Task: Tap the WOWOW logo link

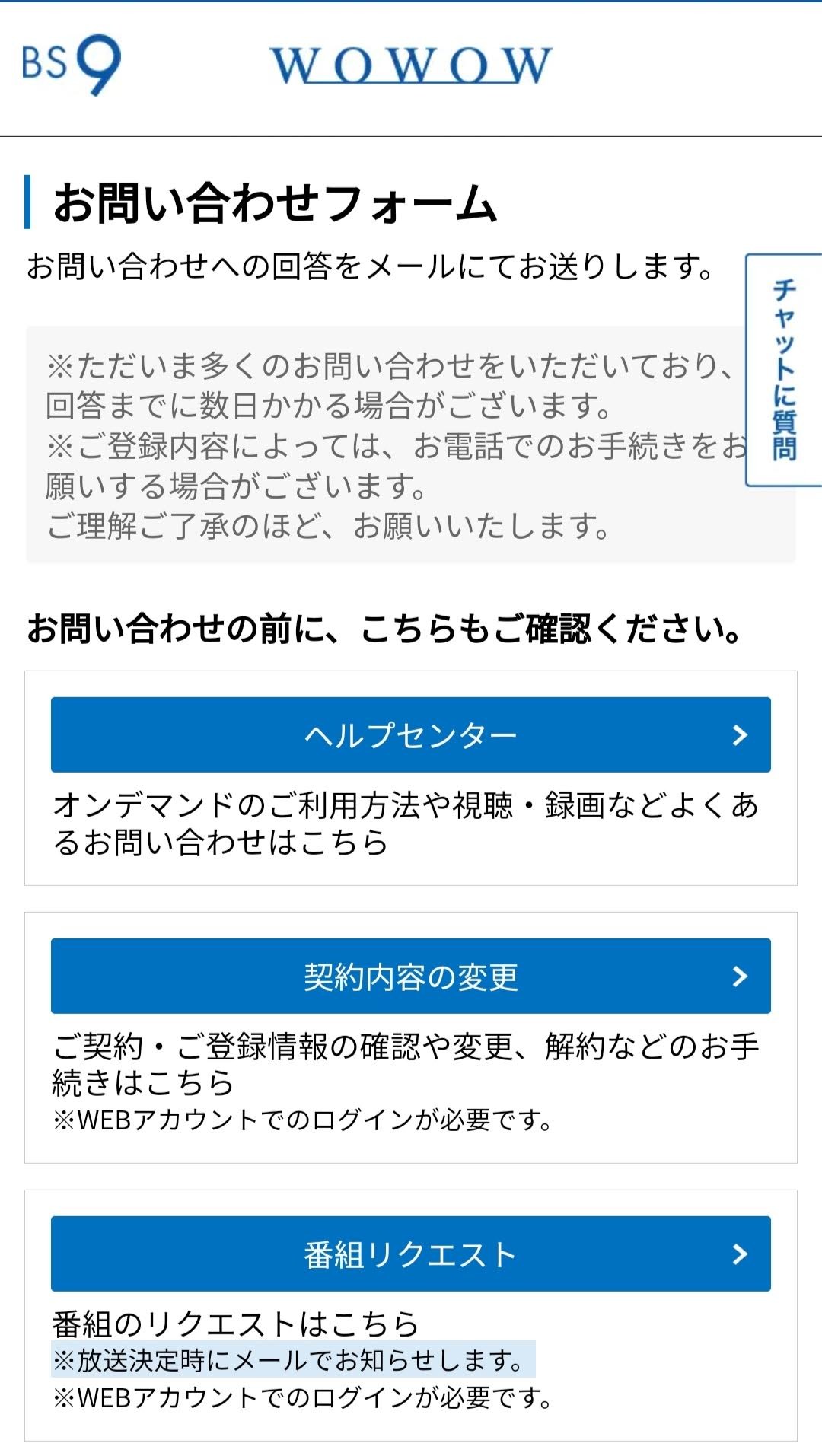Action: click(410, 65)
